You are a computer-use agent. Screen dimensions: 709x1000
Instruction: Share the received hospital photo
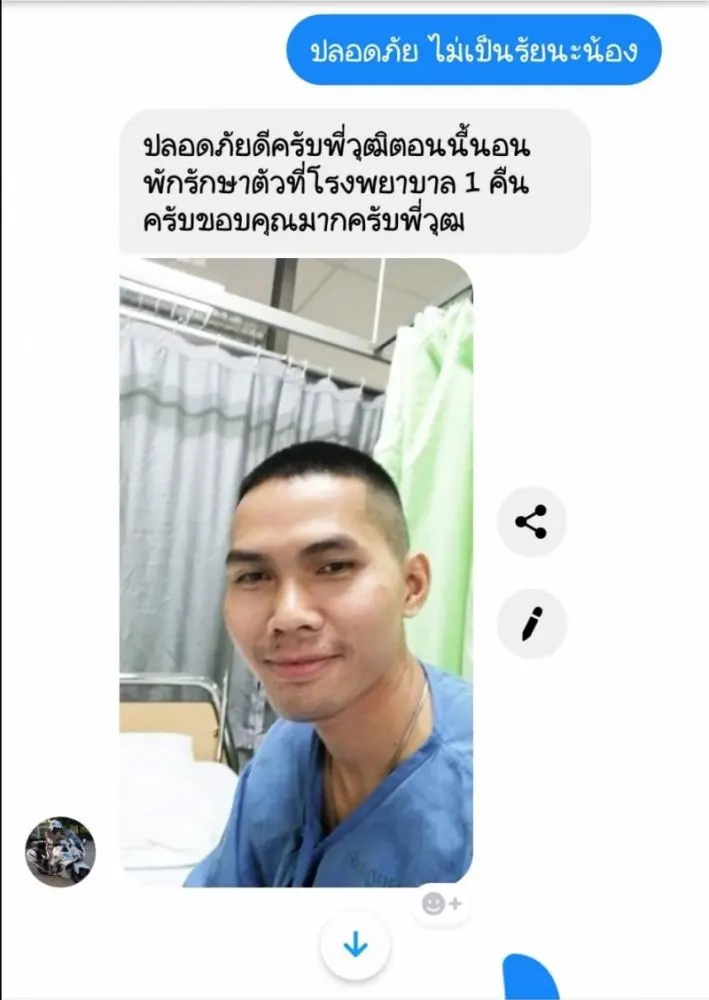[x=531, y=522]
